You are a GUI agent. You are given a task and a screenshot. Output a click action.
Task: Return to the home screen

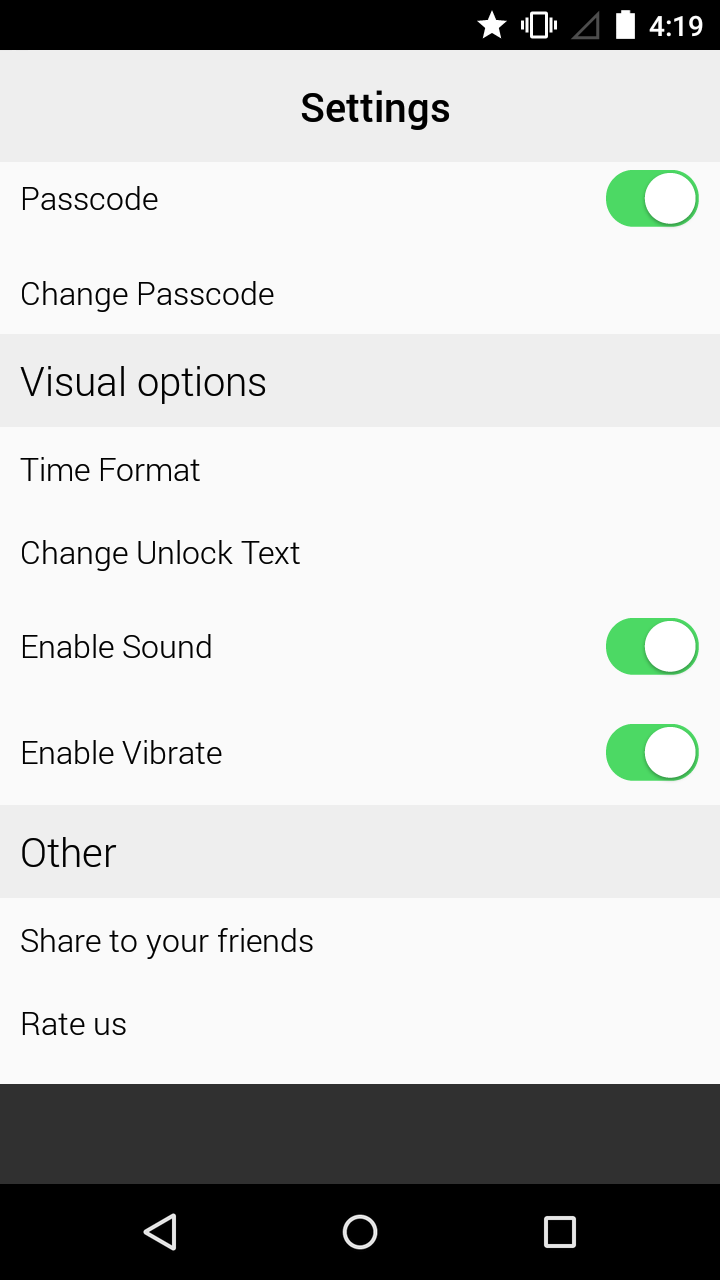(360, 1232)
